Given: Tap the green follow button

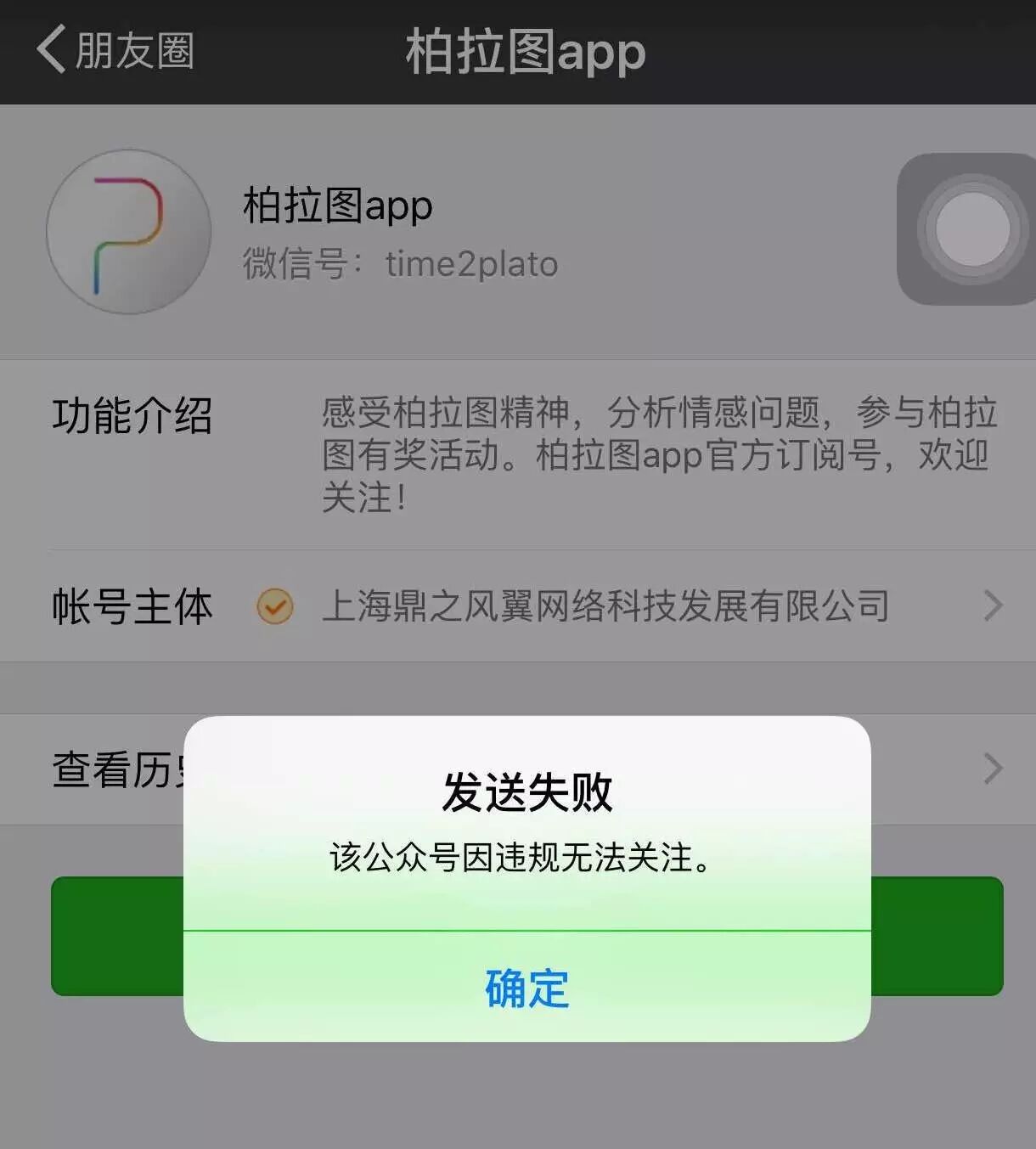Looking at the screenshot, I should (936, 936).
